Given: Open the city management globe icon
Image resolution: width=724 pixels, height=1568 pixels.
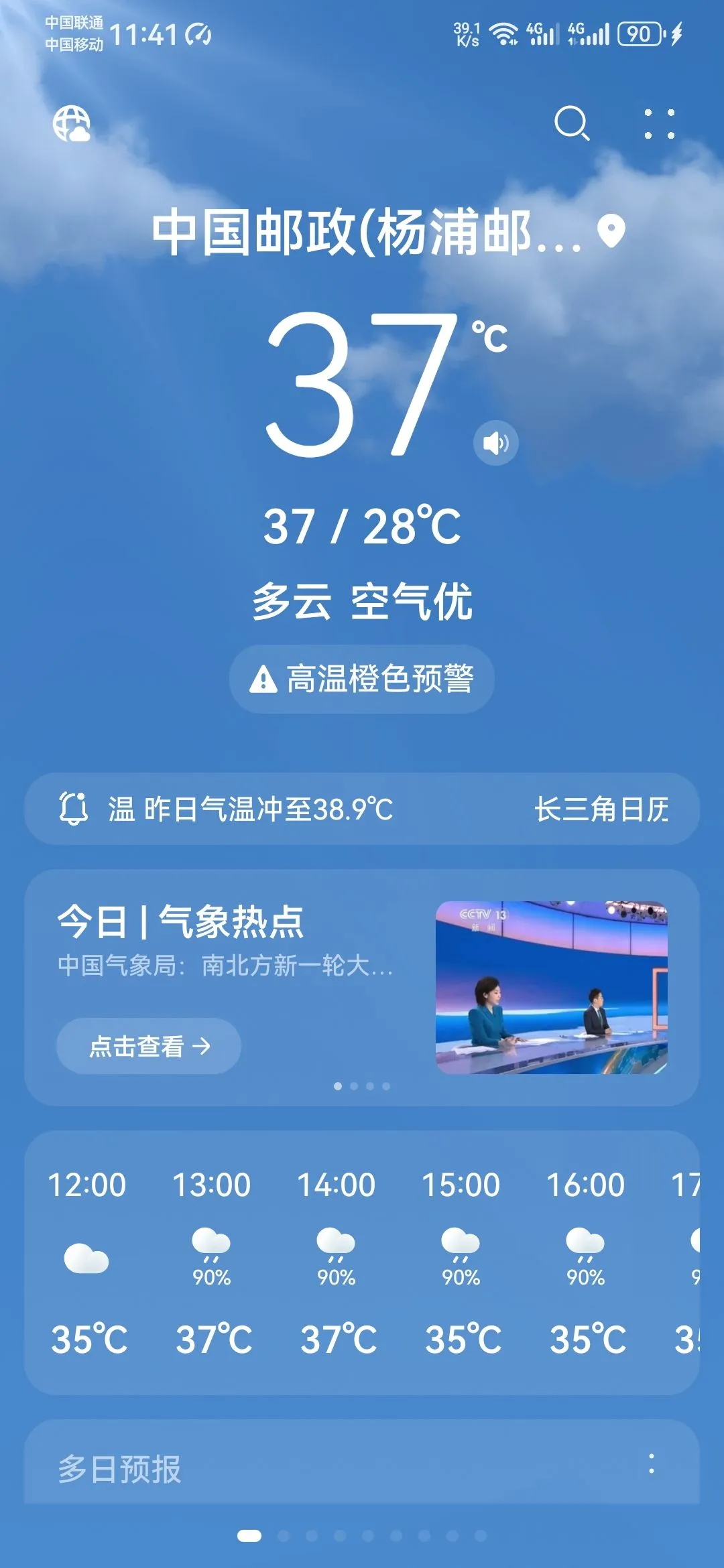Looking at the screenshot, I should (72, 124).
